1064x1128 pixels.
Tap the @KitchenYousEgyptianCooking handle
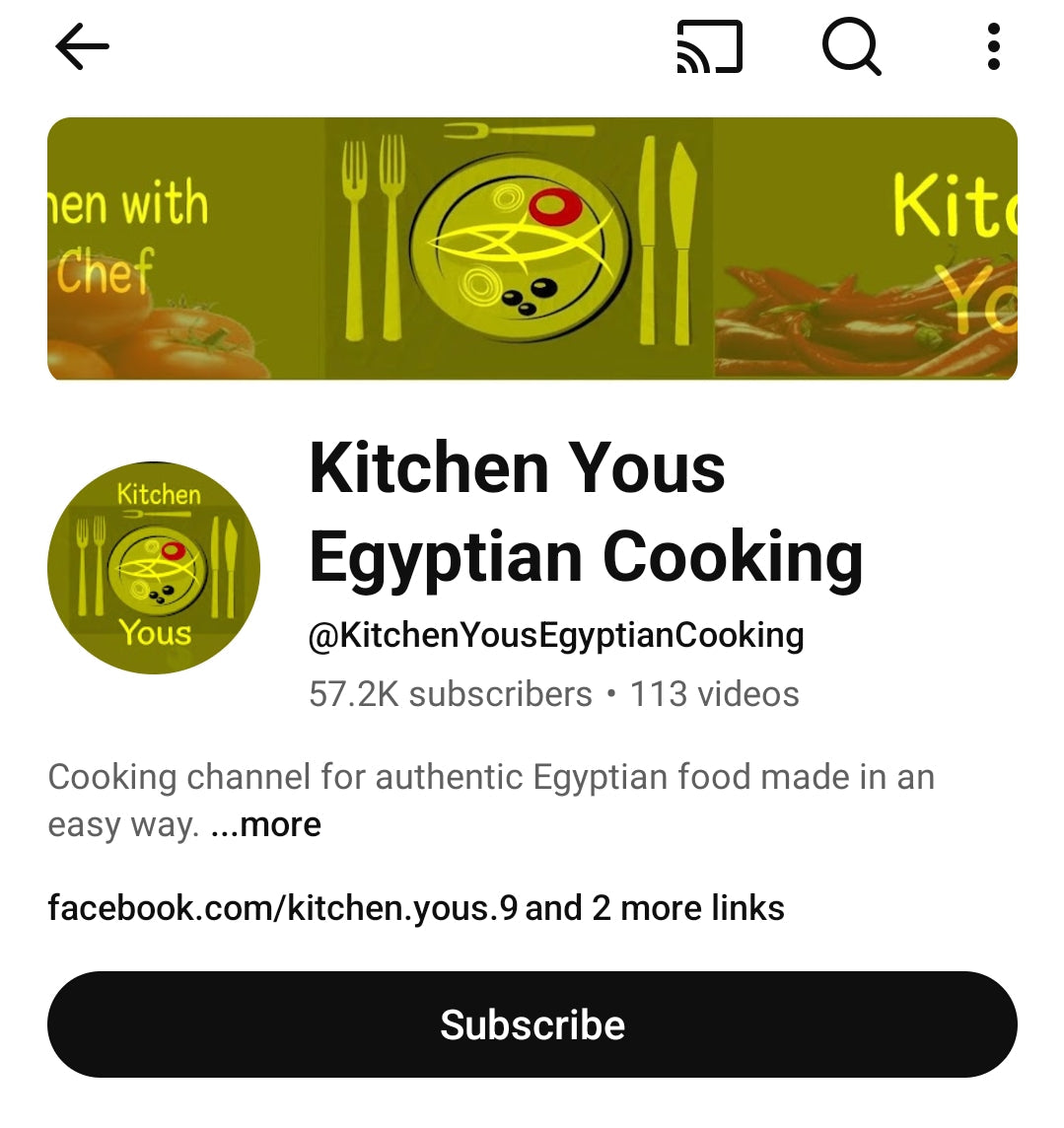(x=555, y=634)
